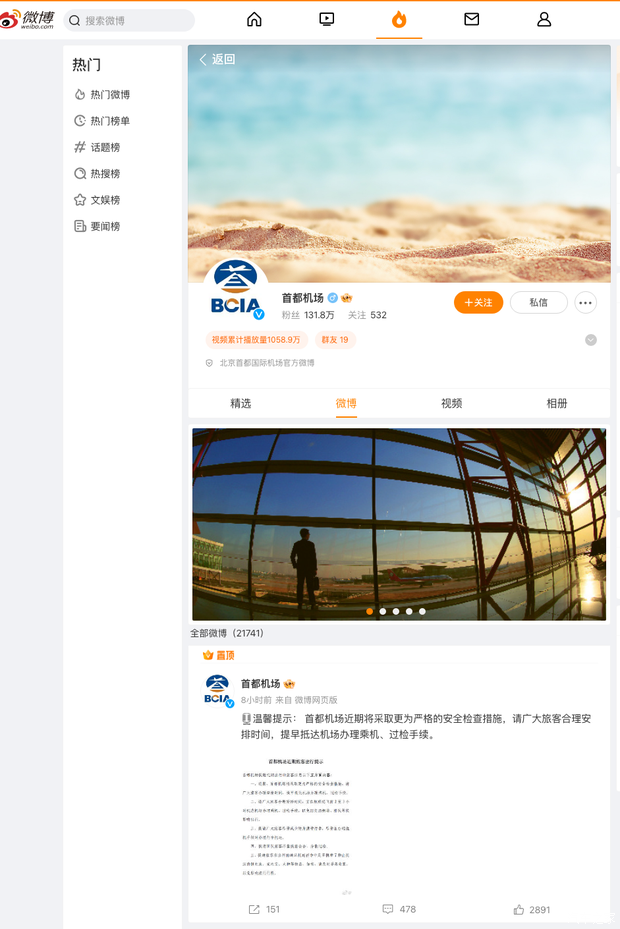
Task: Open the profile person icon
Action: click(x=544, y=19)
